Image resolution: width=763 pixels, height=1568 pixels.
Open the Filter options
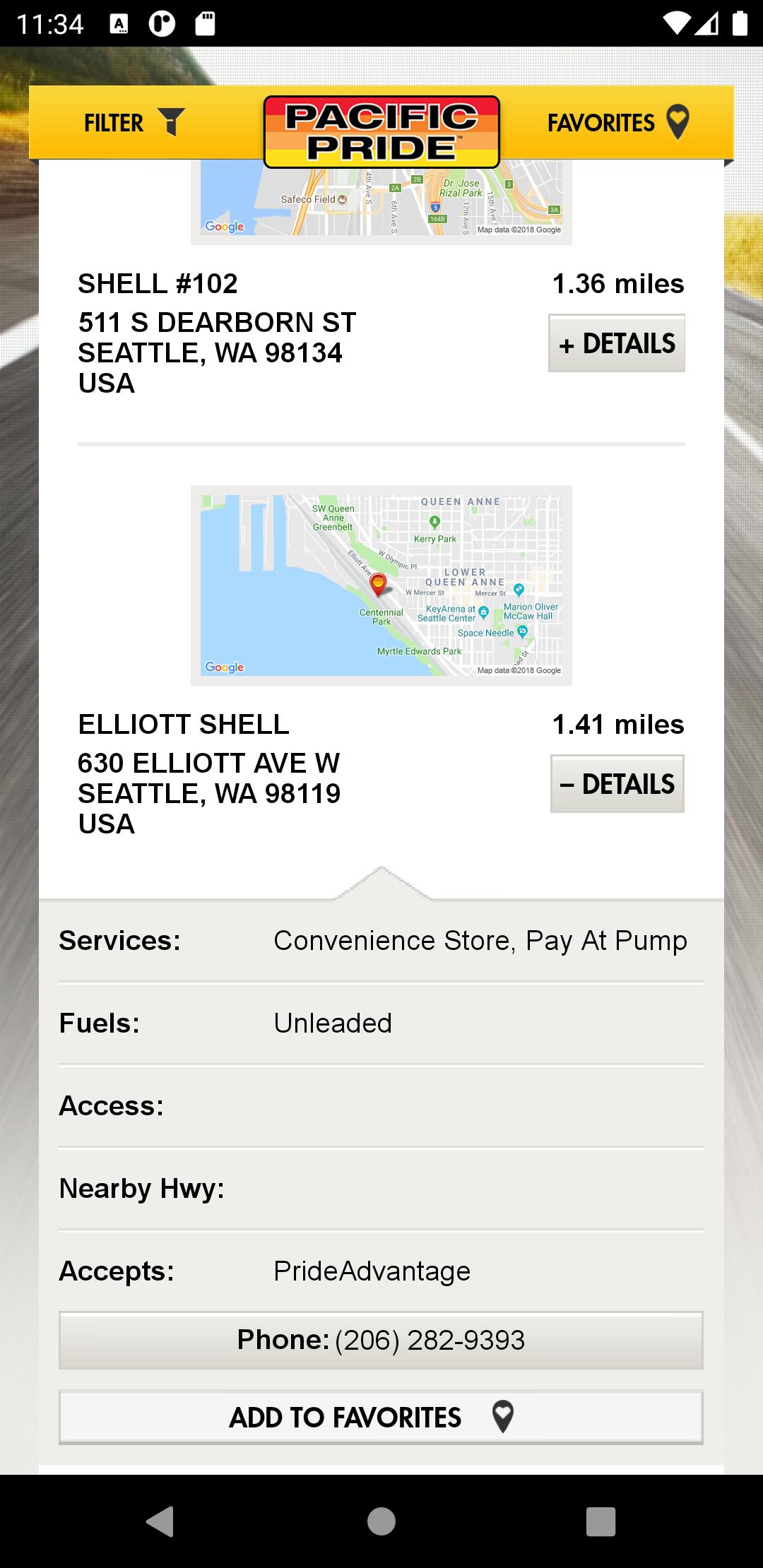134,123
